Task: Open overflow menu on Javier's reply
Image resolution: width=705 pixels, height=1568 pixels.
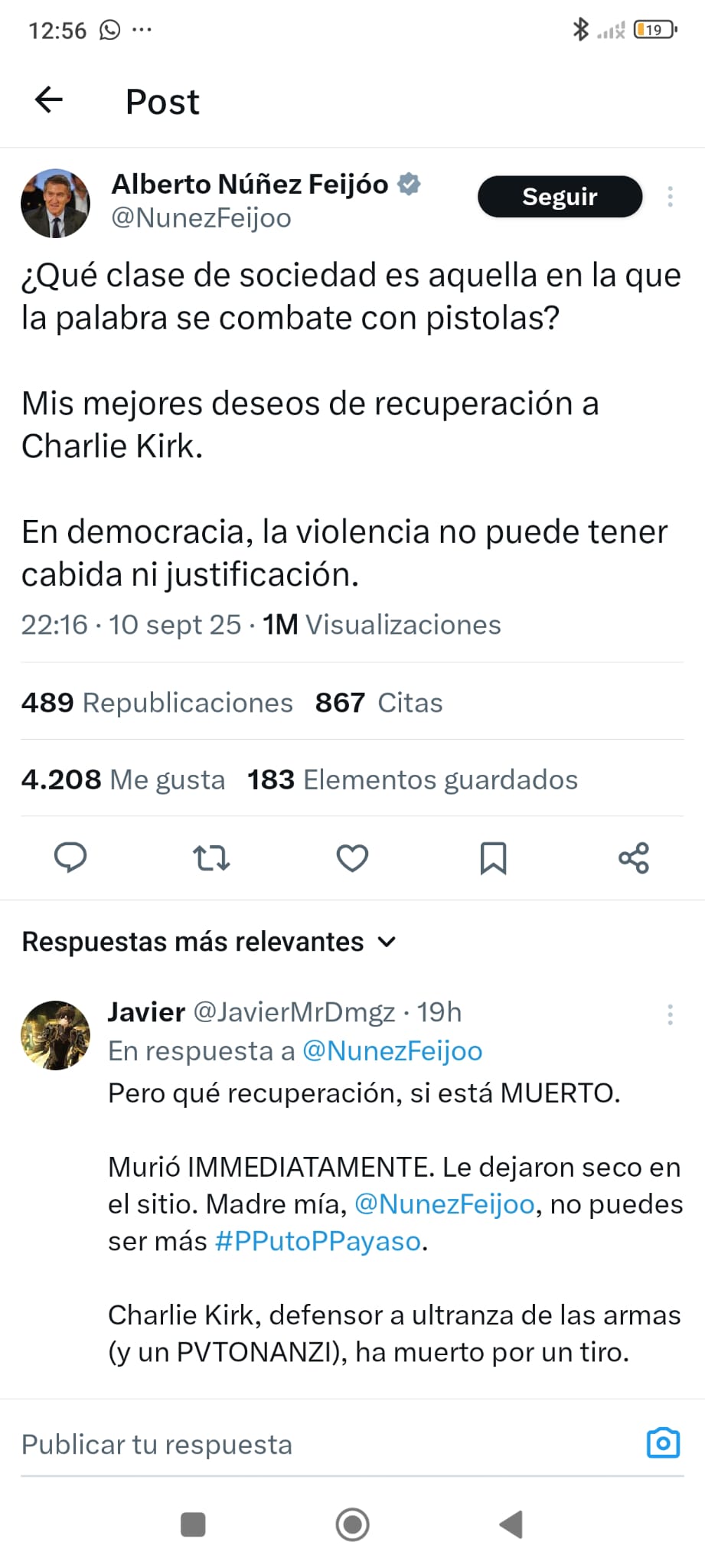Action: click(x=670, y=1014)
